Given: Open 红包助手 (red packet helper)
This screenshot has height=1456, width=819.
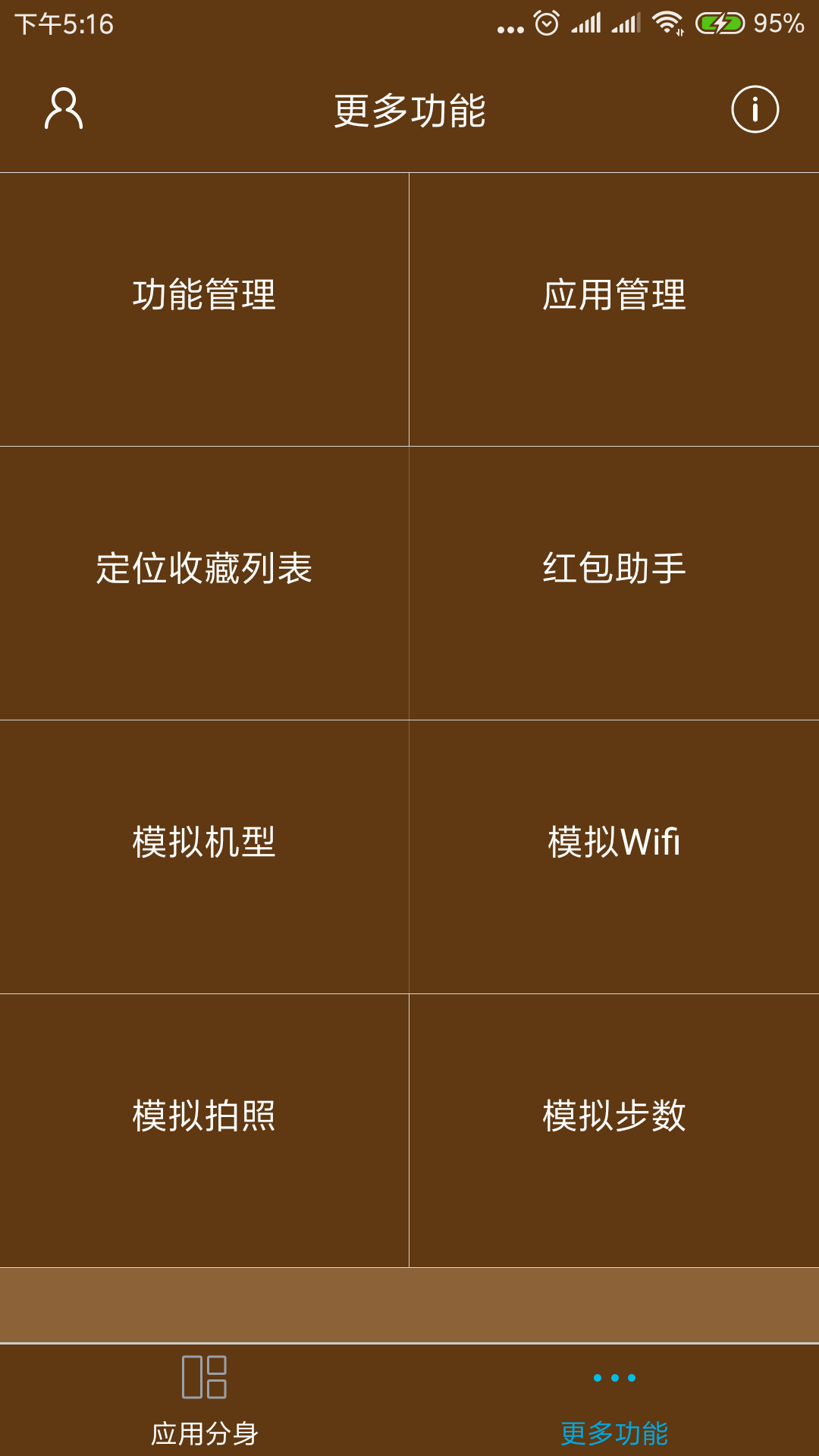Looking at the screenshot, I should click(x=614, y=569).
